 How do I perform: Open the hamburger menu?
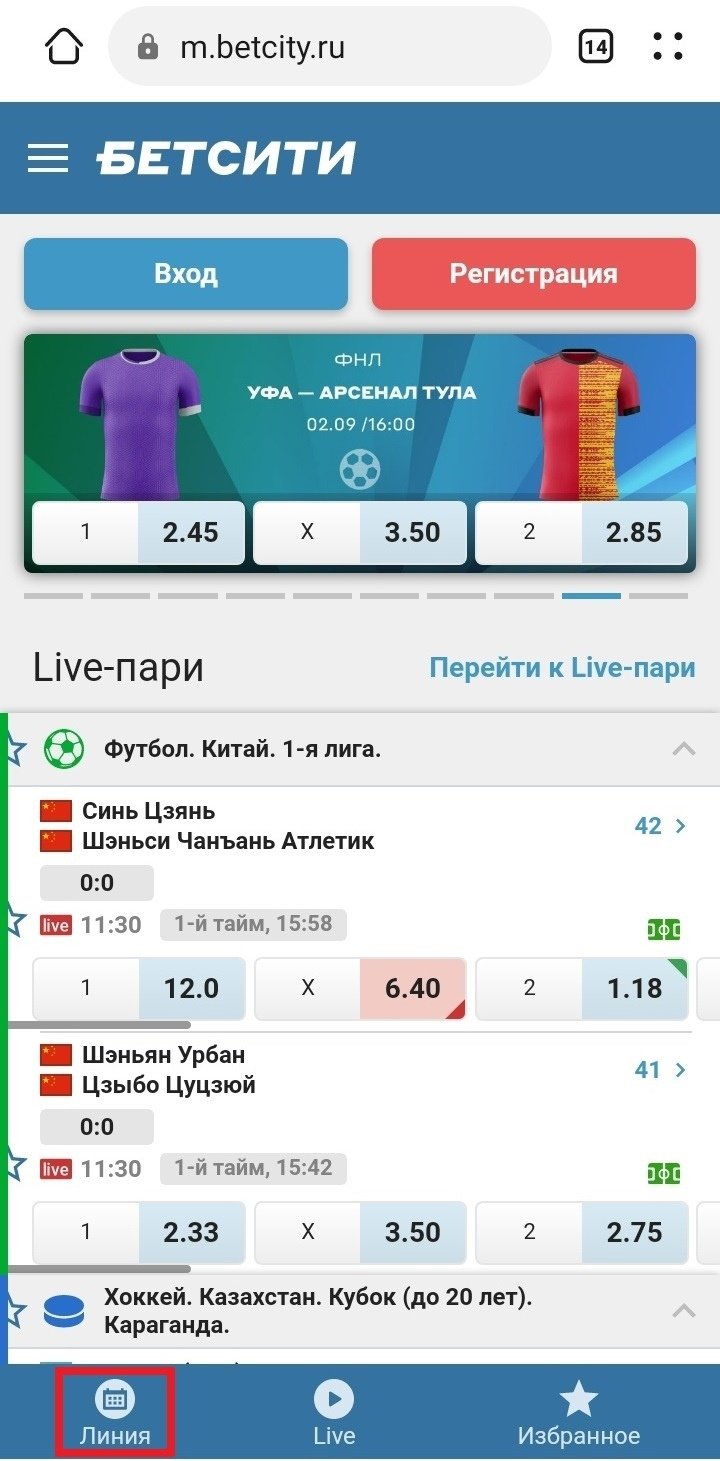(x=48, y=158)
